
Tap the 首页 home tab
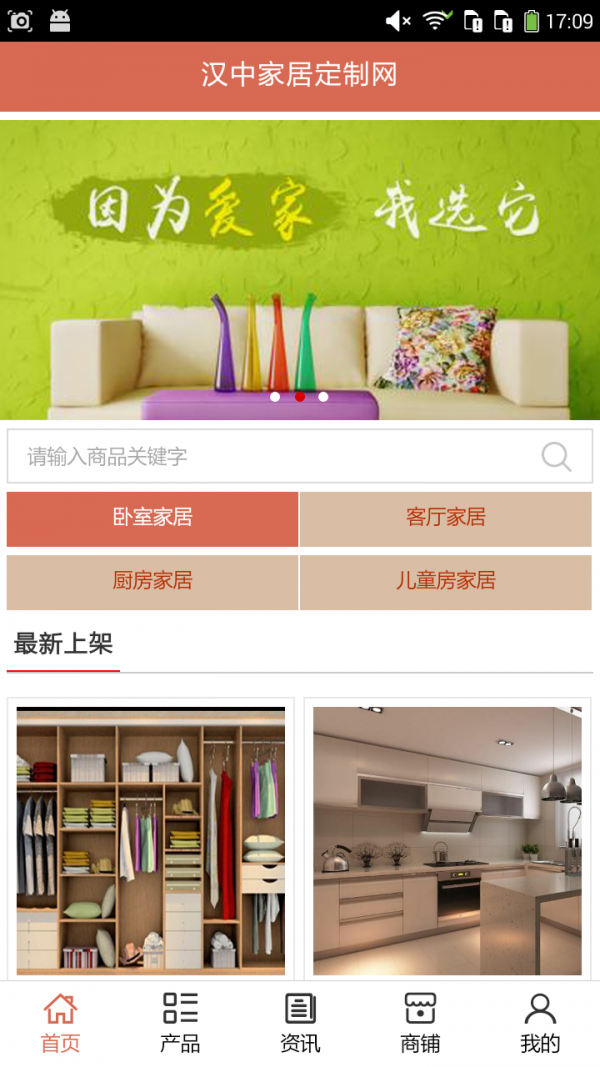point(60,1023)
